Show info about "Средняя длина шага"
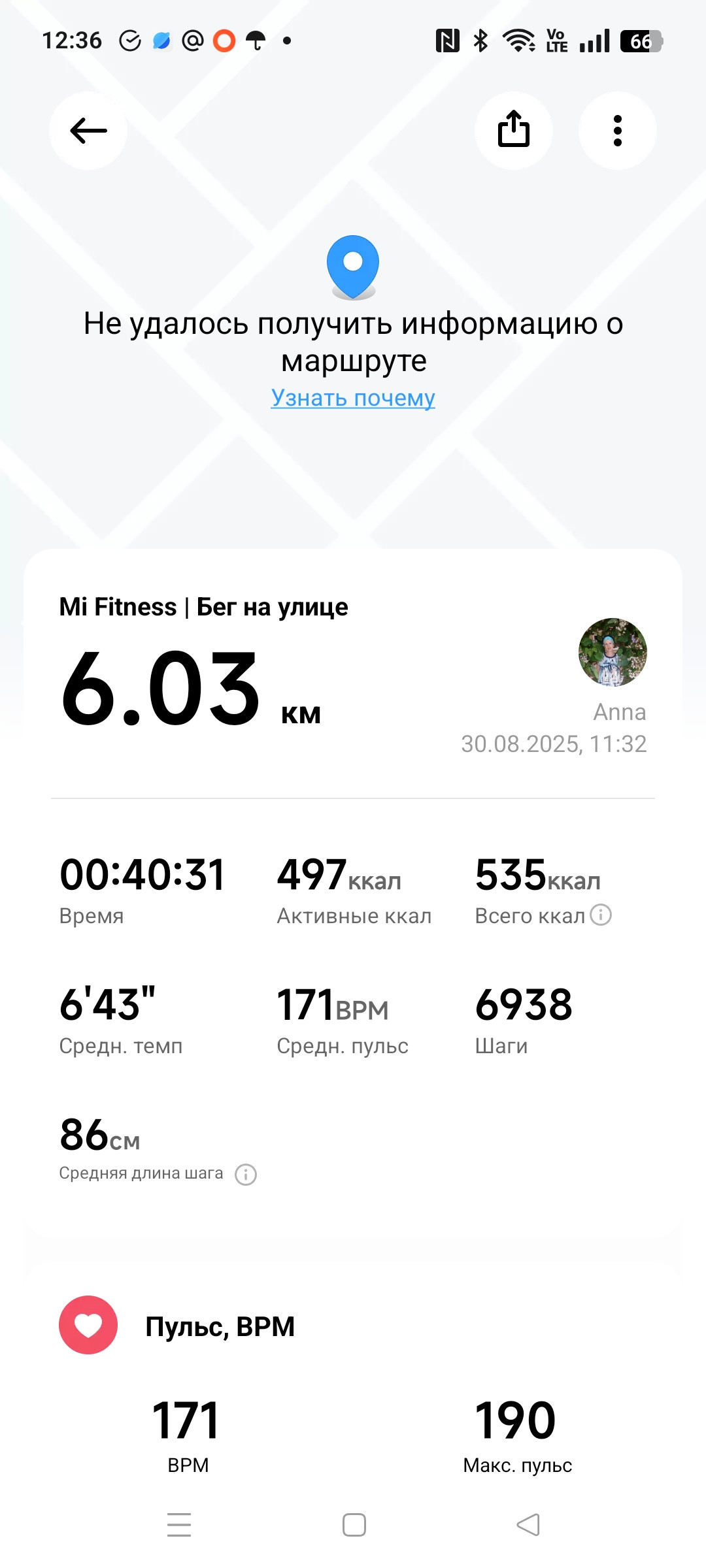This screenshot has width=706, height=1568. [x=246, y=1174]
